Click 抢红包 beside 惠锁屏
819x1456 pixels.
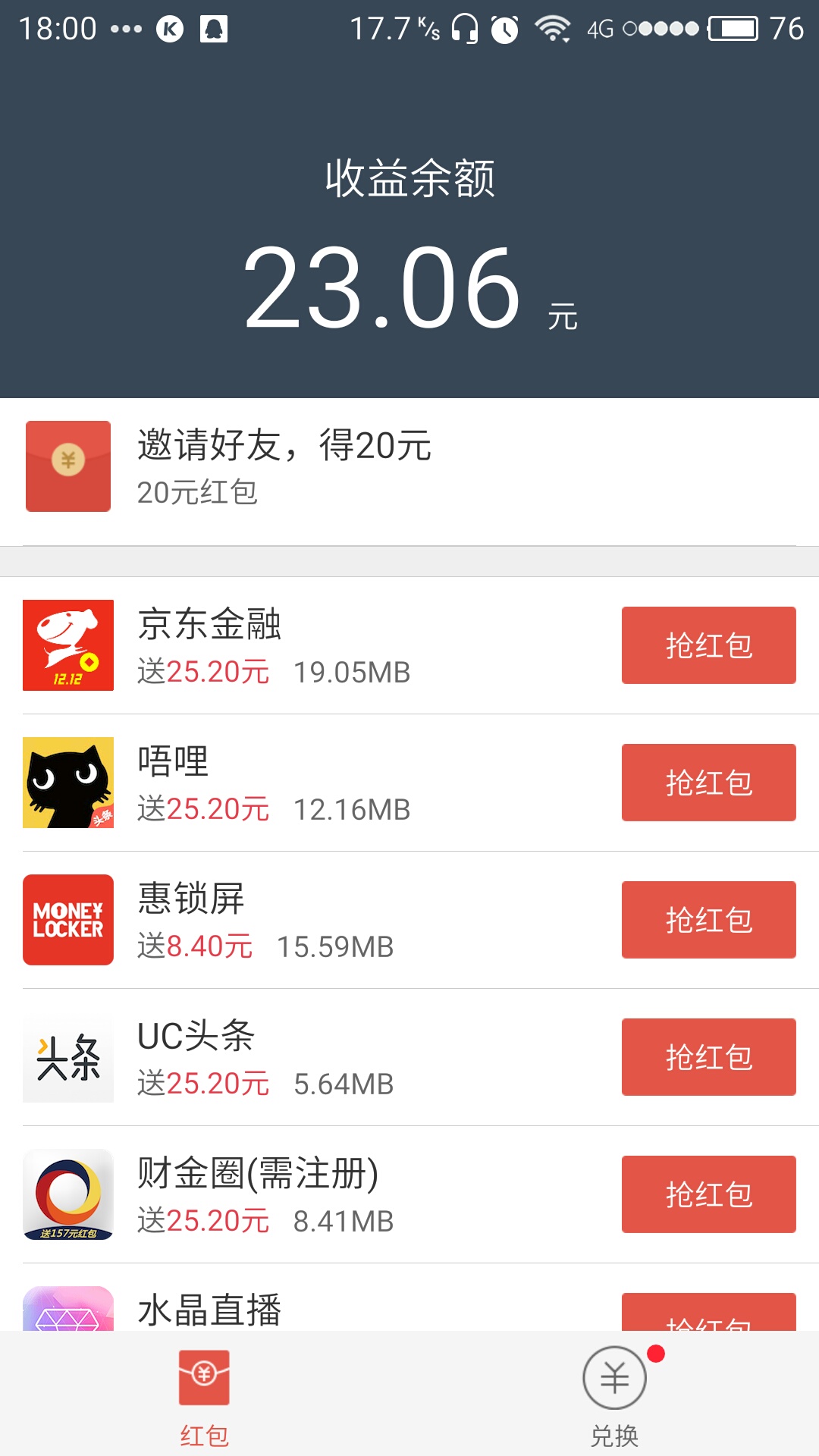(x=708, y=919)
